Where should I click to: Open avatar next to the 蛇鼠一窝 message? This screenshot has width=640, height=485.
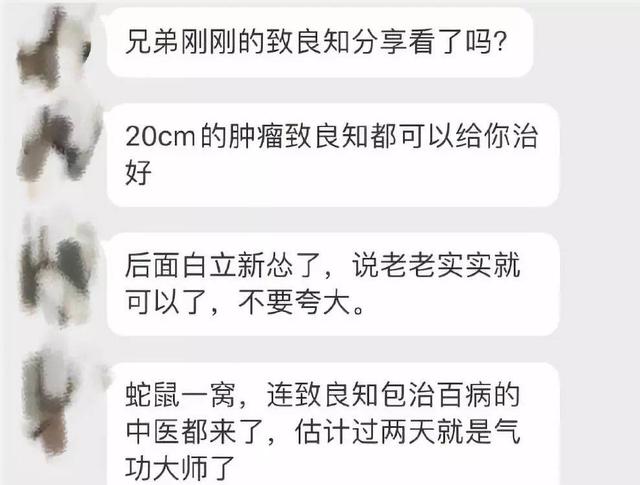pyautogui.click(x=57, y=395)
